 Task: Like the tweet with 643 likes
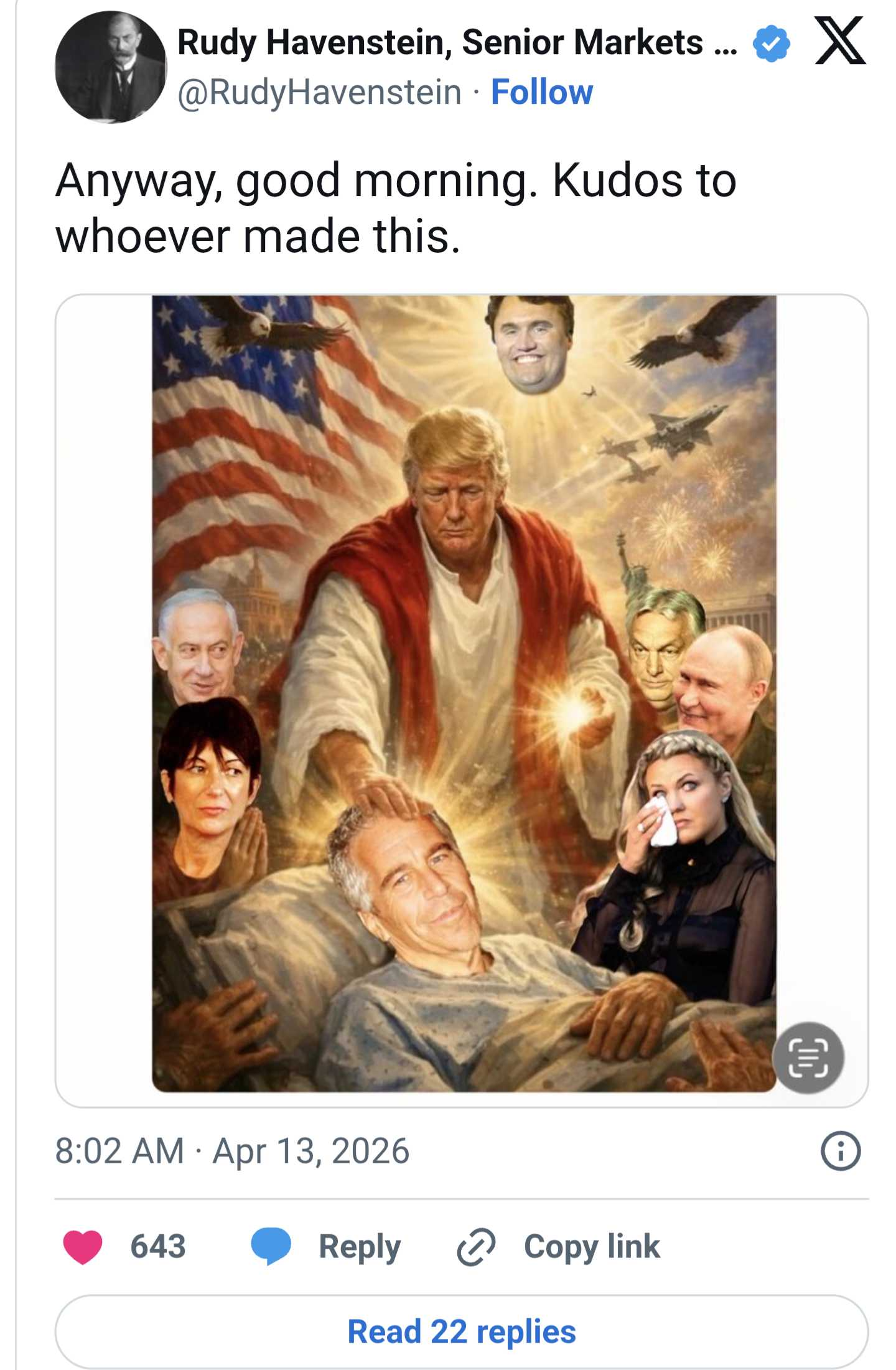(x=83, y=1247)
